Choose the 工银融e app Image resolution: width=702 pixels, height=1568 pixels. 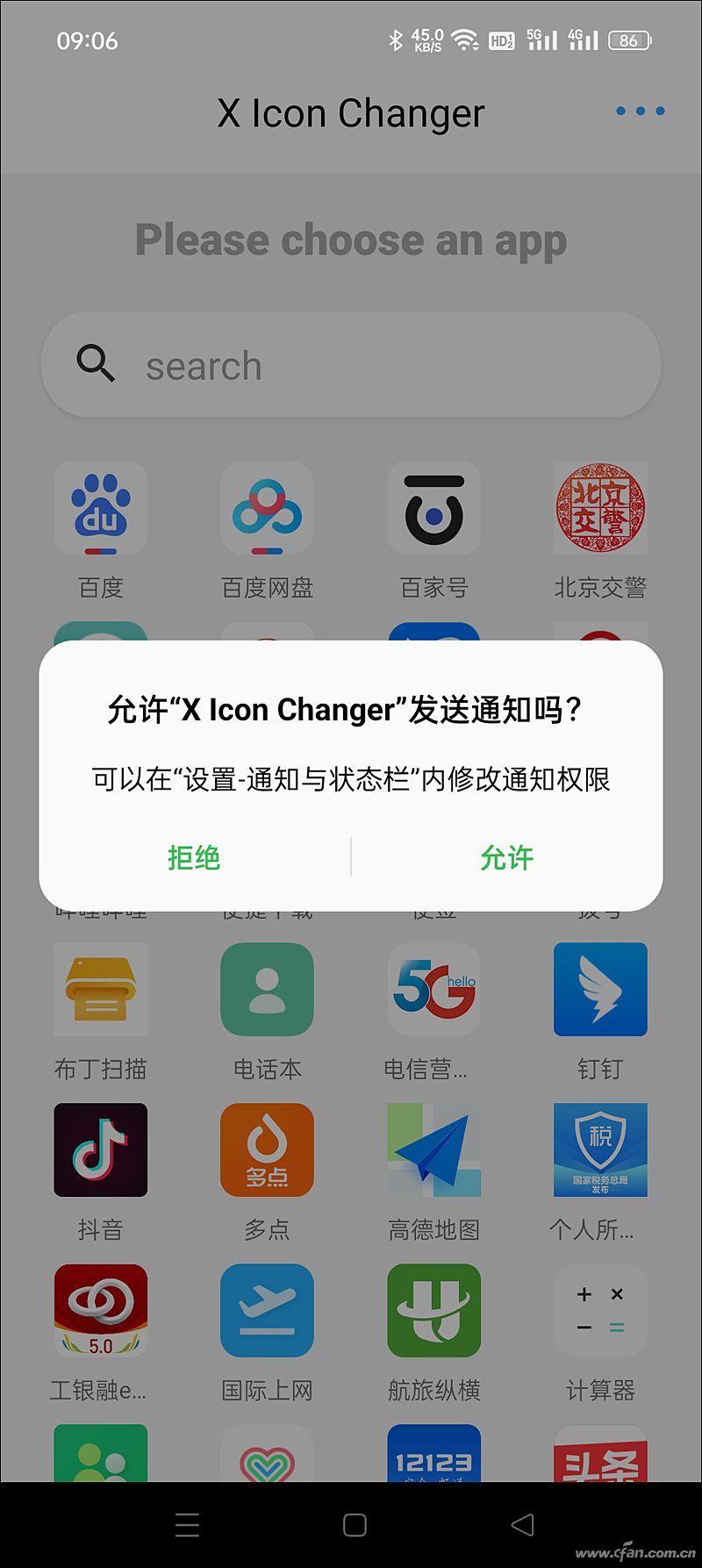(101, 1311)
